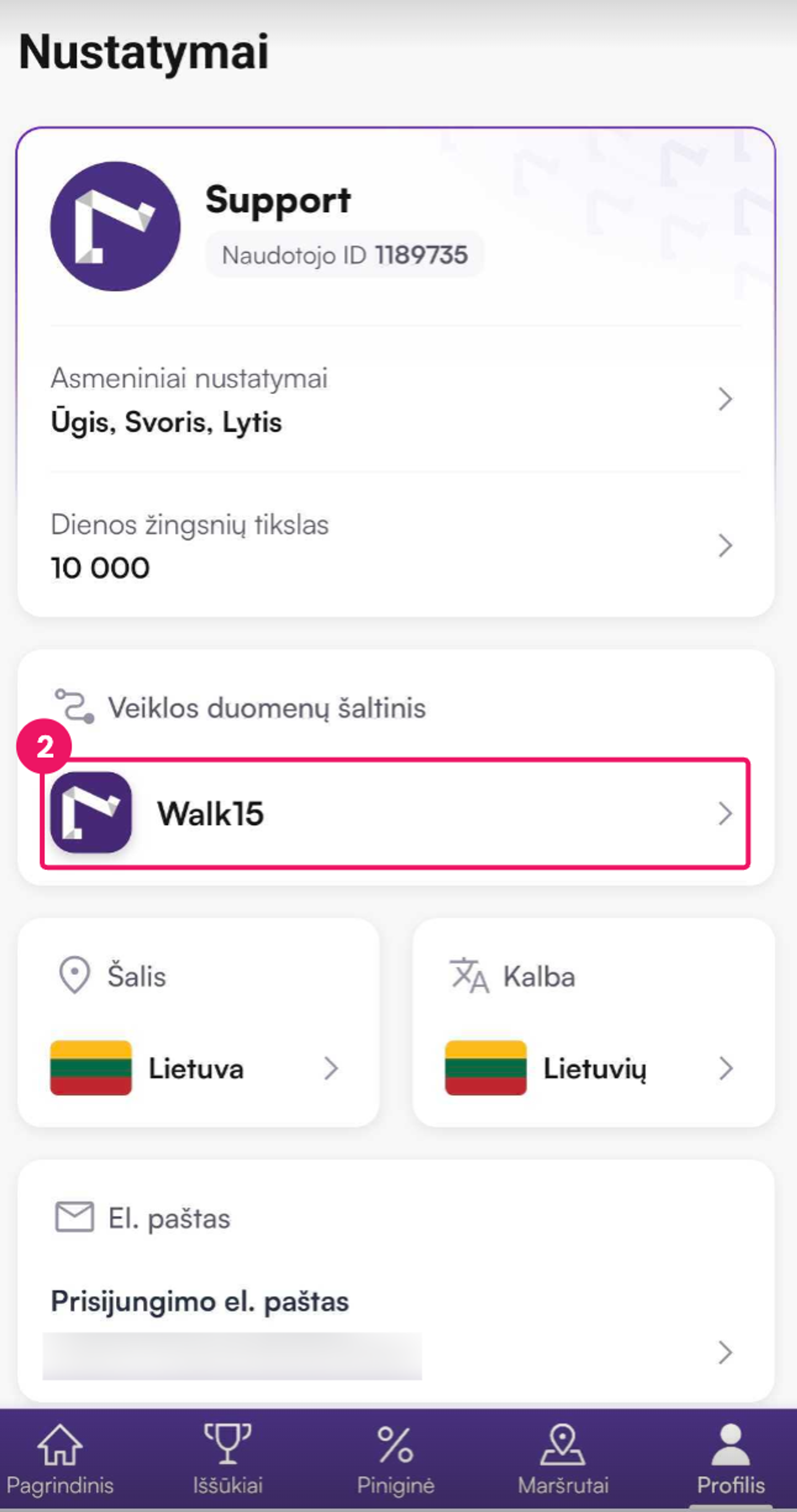The image size is (797, 1512).
Task: Change country from Lietuva
Action: 198,1068
